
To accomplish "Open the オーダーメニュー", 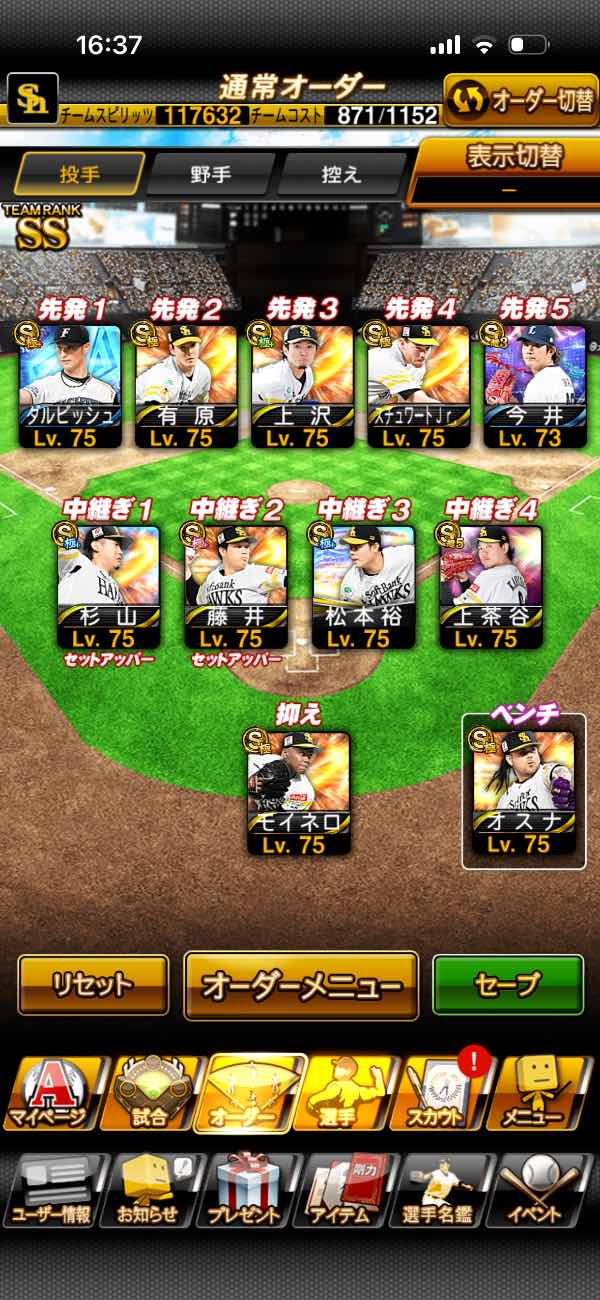I will click(301, 986).
